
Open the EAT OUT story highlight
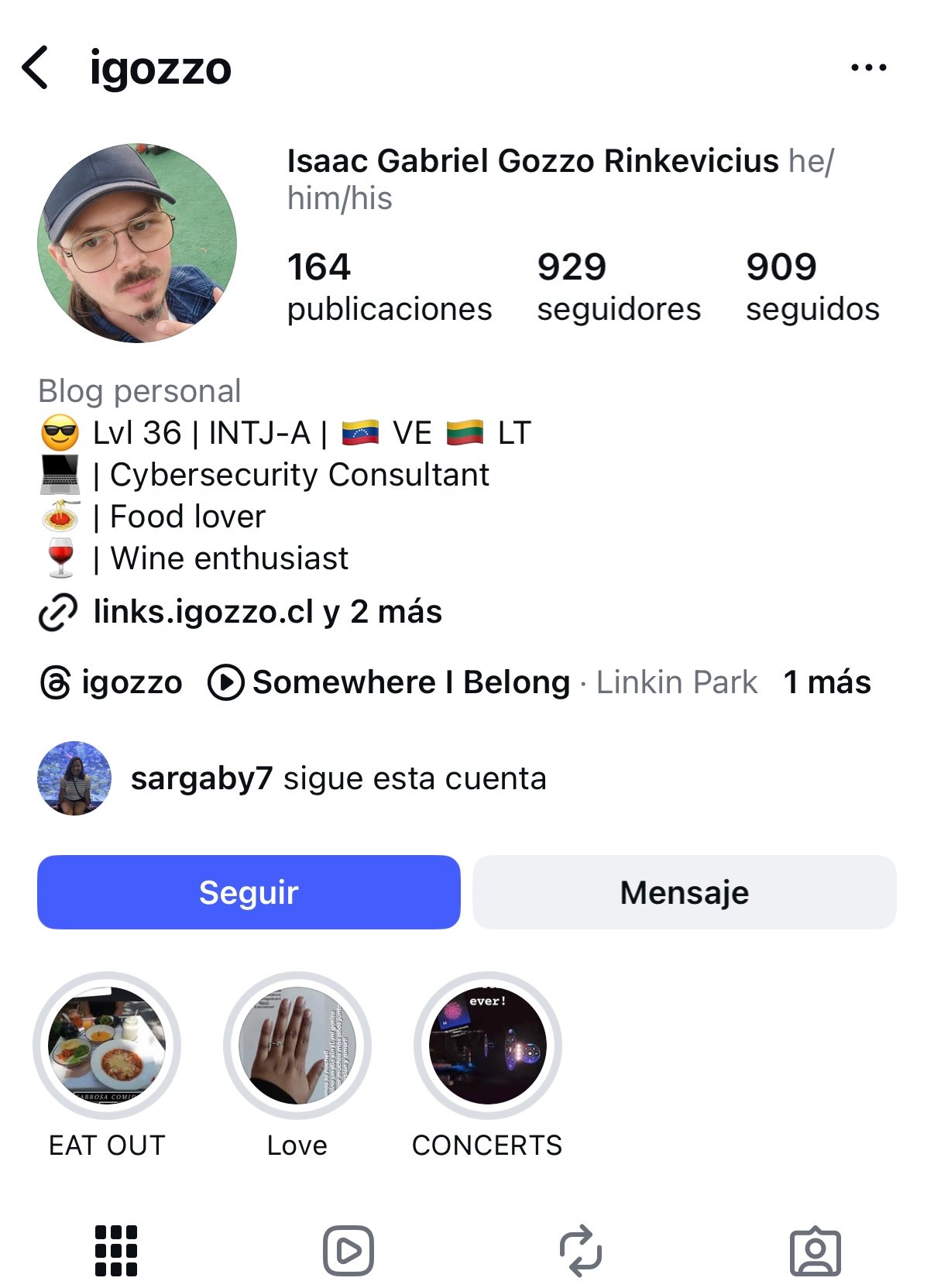[x=107, y=1045]
